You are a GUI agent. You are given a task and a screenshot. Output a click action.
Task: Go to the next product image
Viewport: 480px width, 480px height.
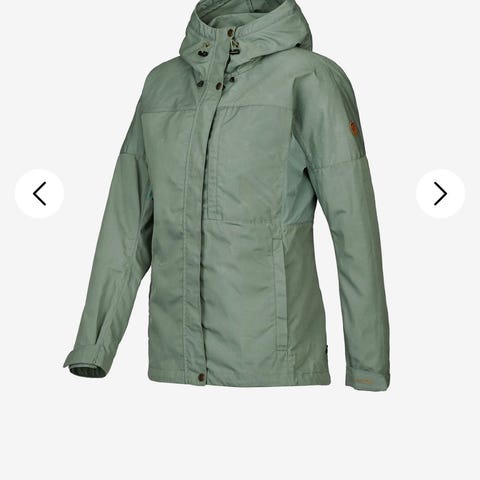pyautogui.click(x=440, y=194)
